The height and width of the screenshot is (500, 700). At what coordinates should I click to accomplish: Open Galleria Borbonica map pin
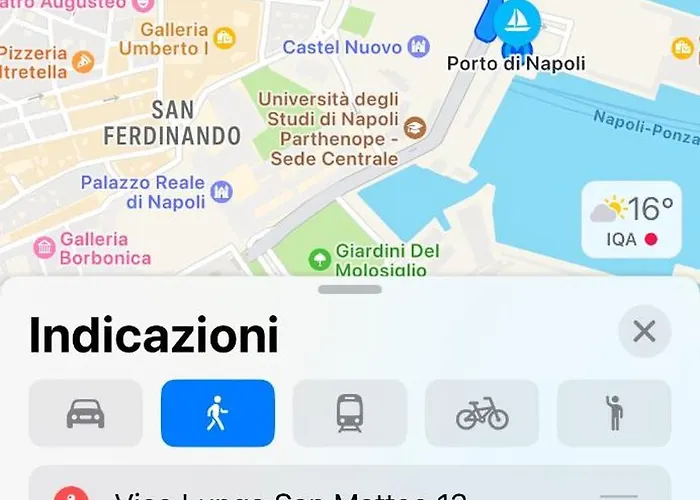(44, 247)
